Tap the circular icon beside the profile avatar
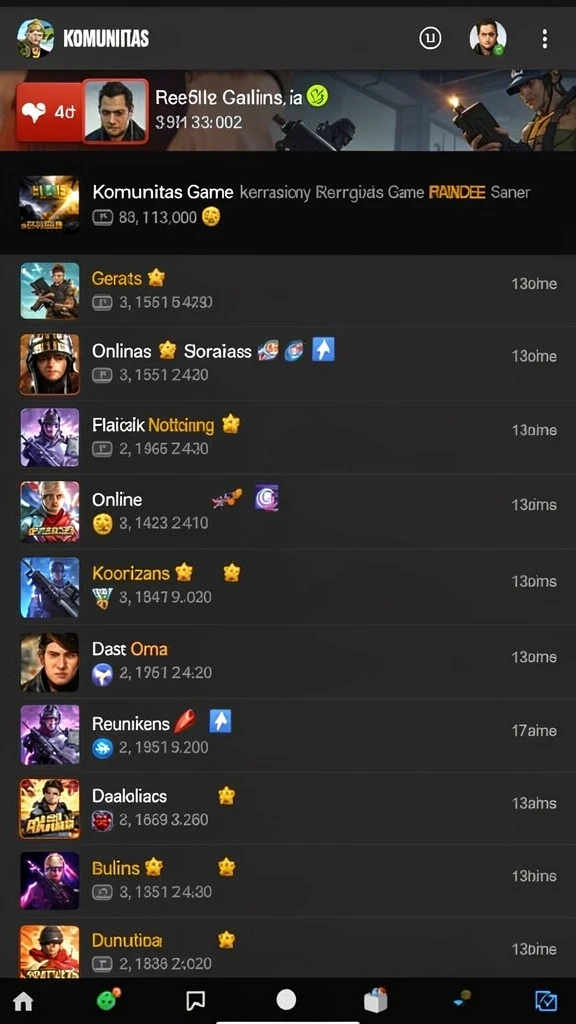576x1024 pixels. 430,39
